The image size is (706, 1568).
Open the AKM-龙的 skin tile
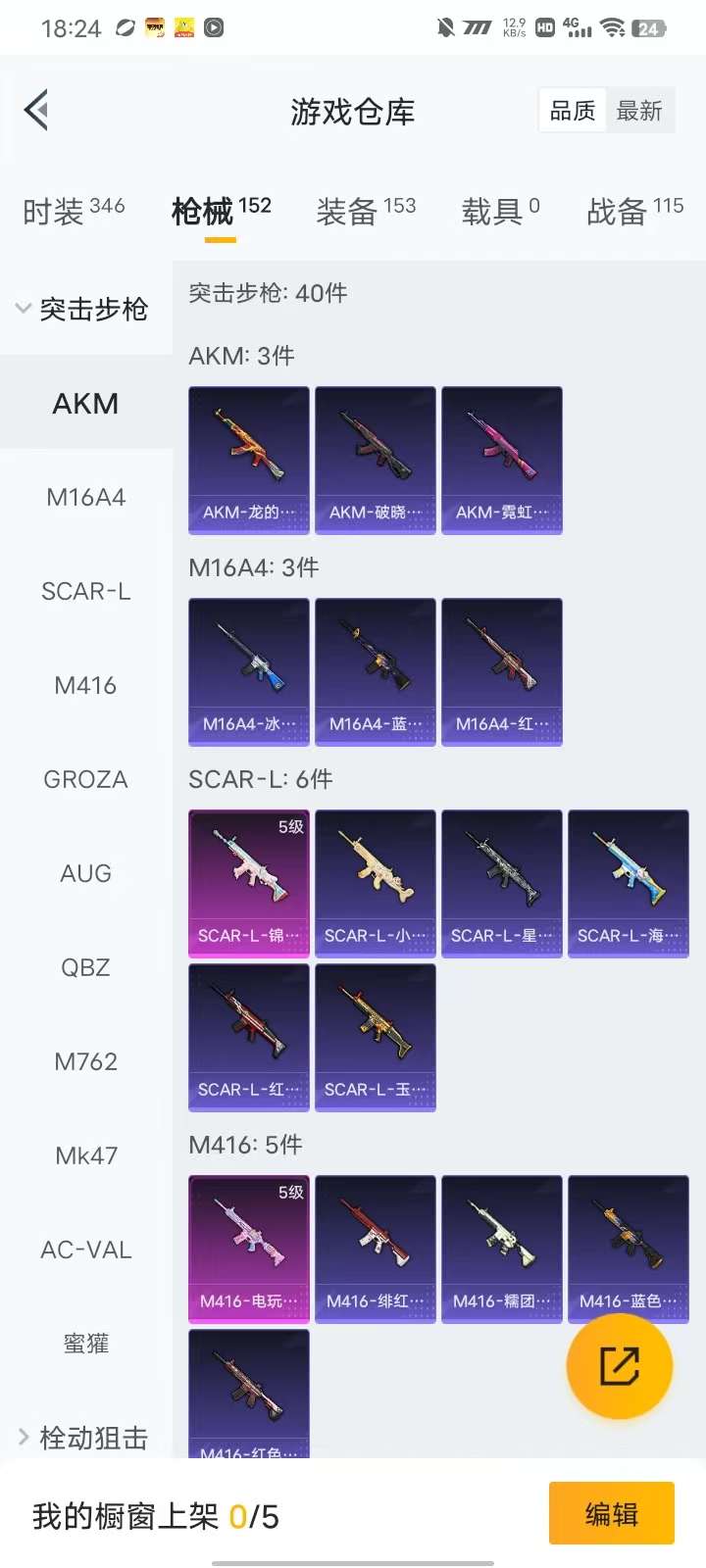click(249, 460)
